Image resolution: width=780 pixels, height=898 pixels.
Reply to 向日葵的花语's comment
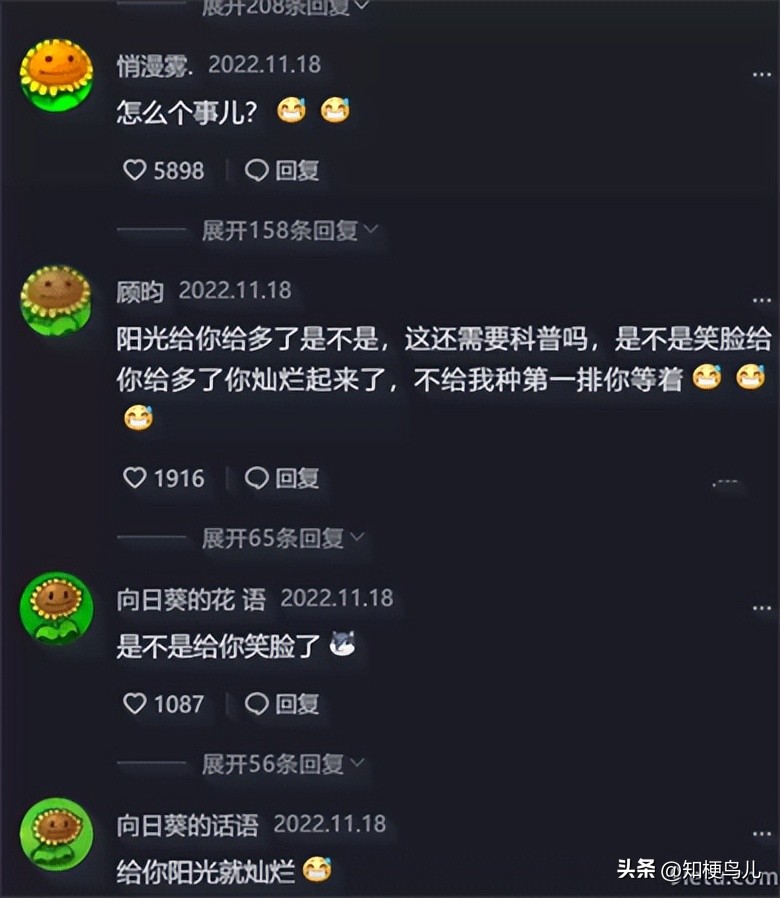(283, 705)
